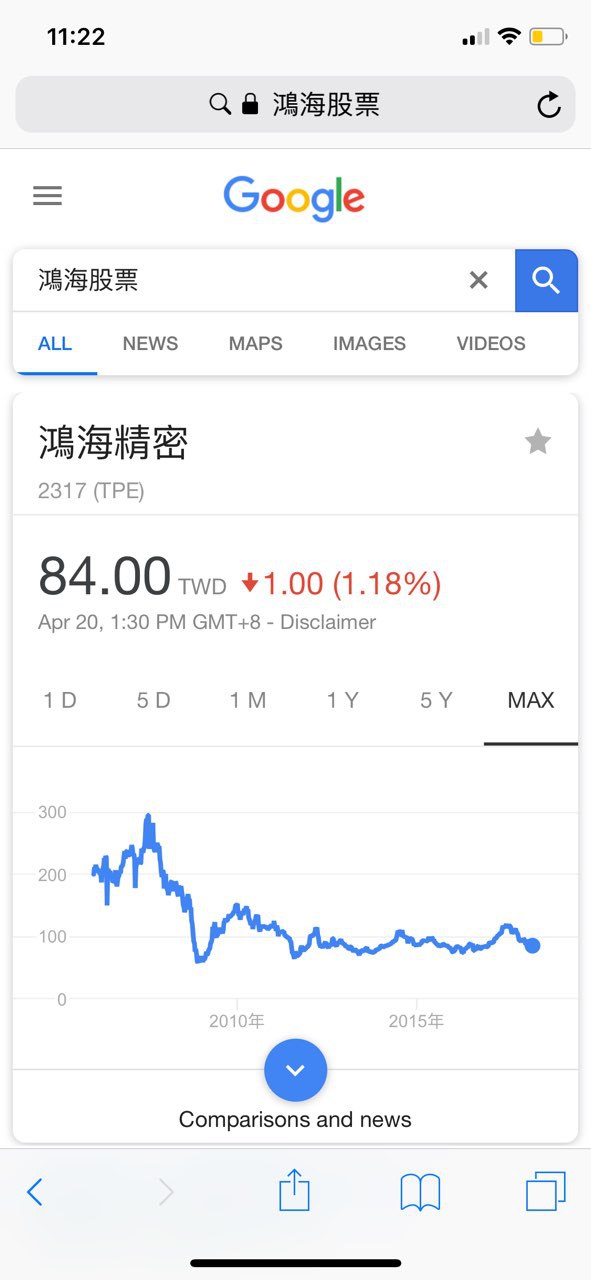Switch to the NEWS tab
Image resolution: width=591 pixels, height=1280 pixels.
click(150, 344)
